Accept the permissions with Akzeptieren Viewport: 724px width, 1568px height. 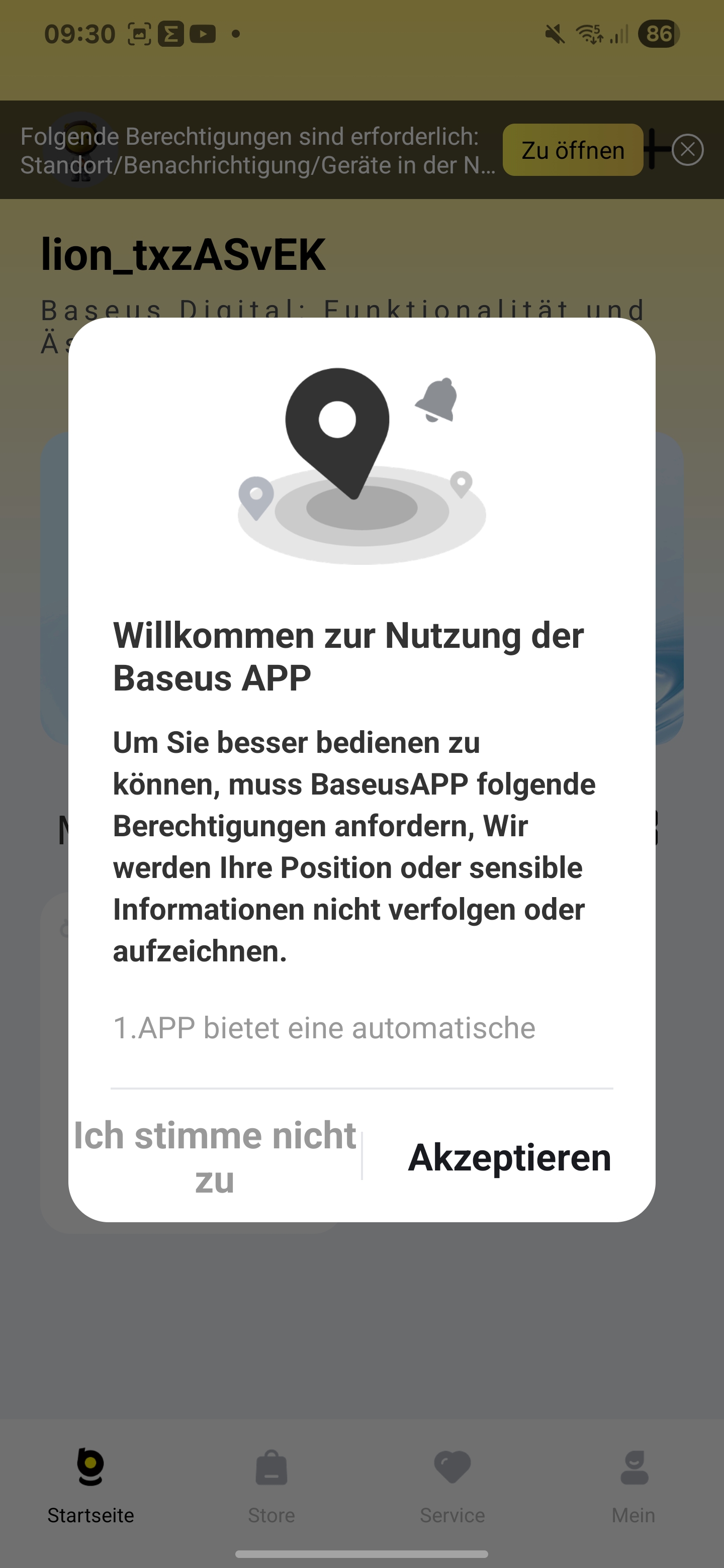[x=509, y=1157]
